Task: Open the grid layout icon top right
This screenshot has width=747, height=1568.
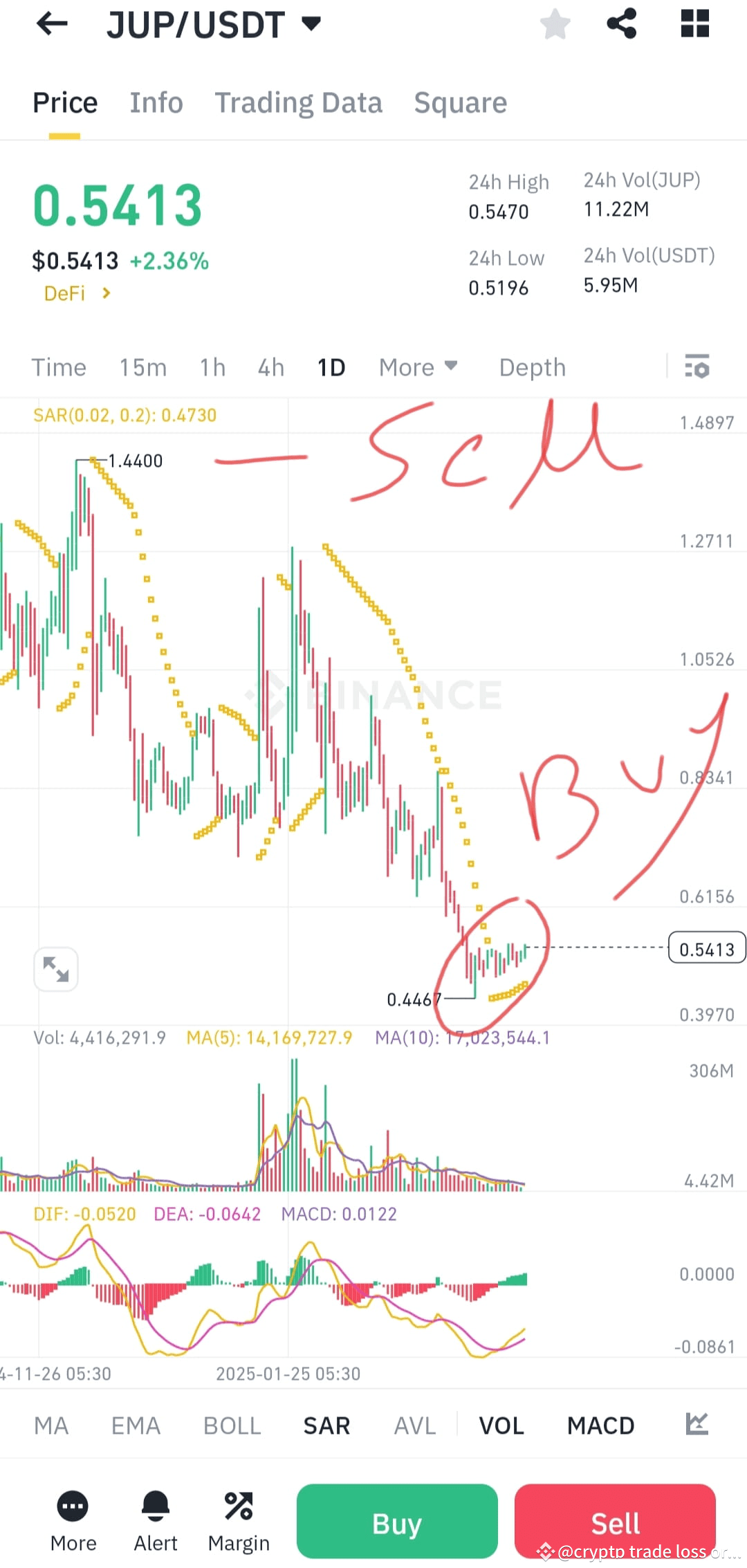Action: (x=694, y=24)
